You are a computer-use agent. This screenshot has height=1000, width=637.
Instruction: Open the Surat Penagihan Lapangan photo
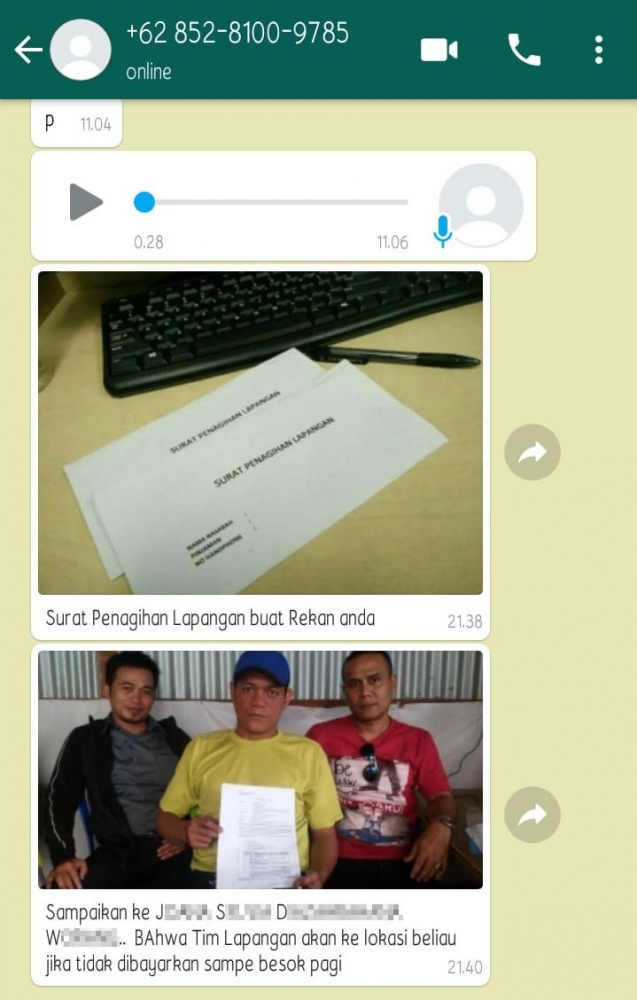(260, 432)
